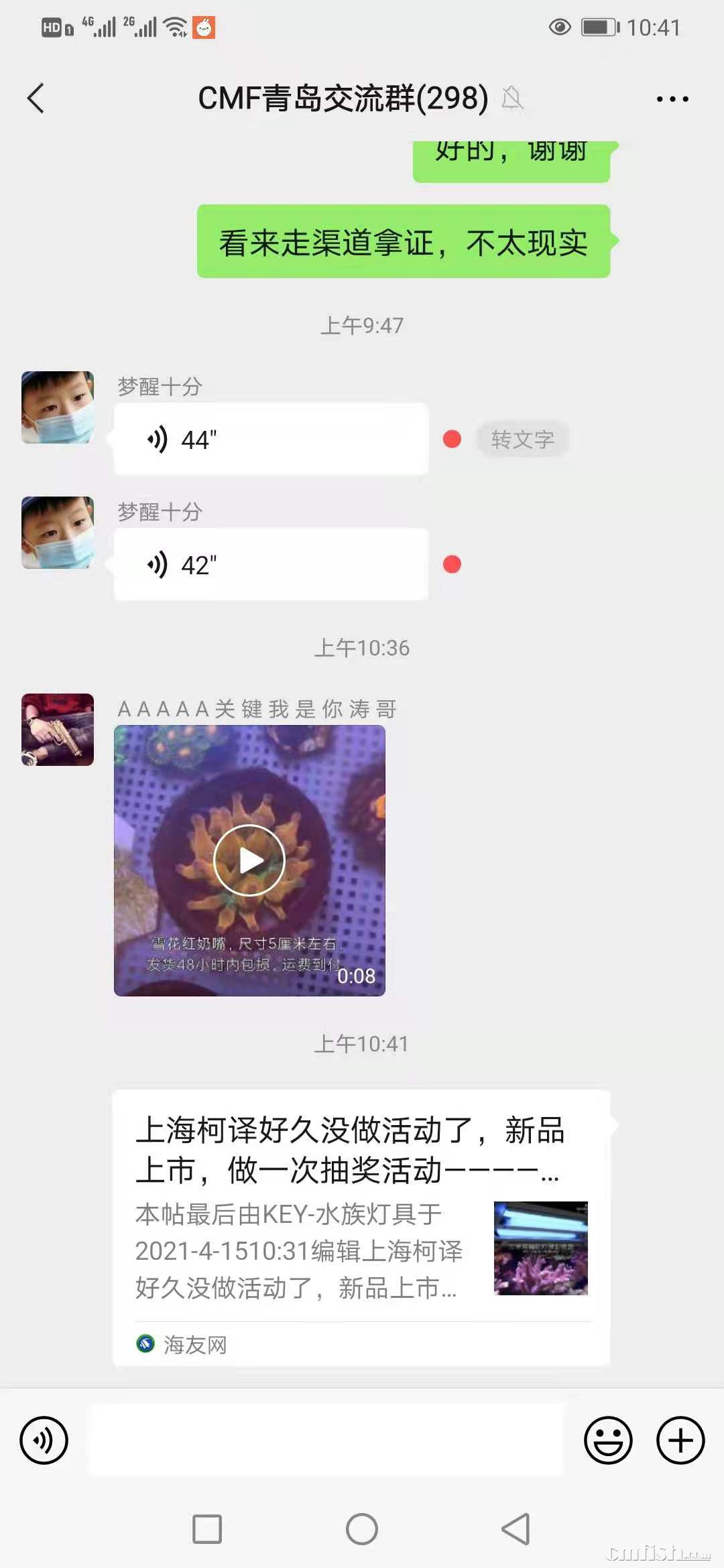Switch to voice input mode

point(44,1440)
